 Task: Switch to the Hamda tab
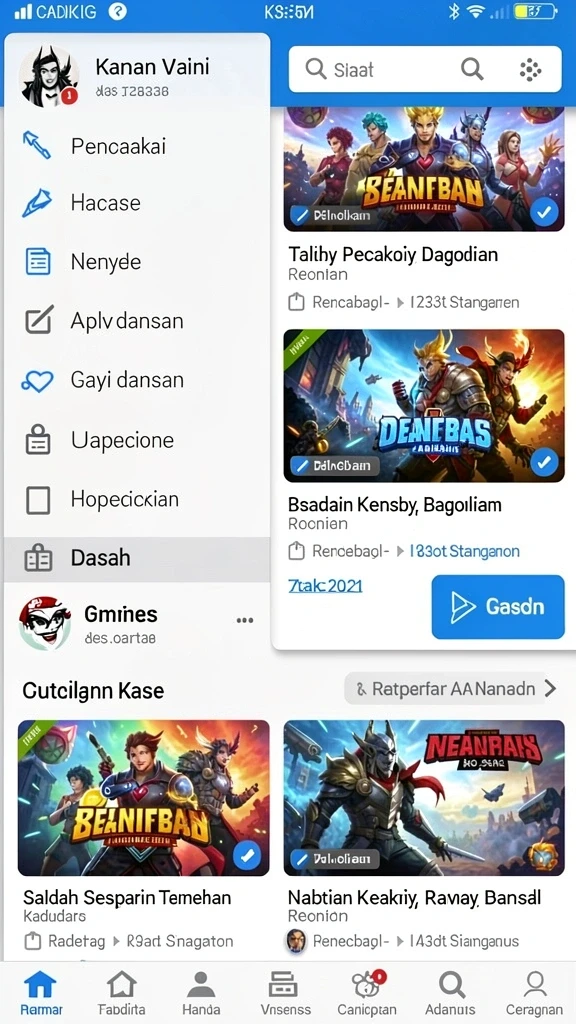(201, 993)
